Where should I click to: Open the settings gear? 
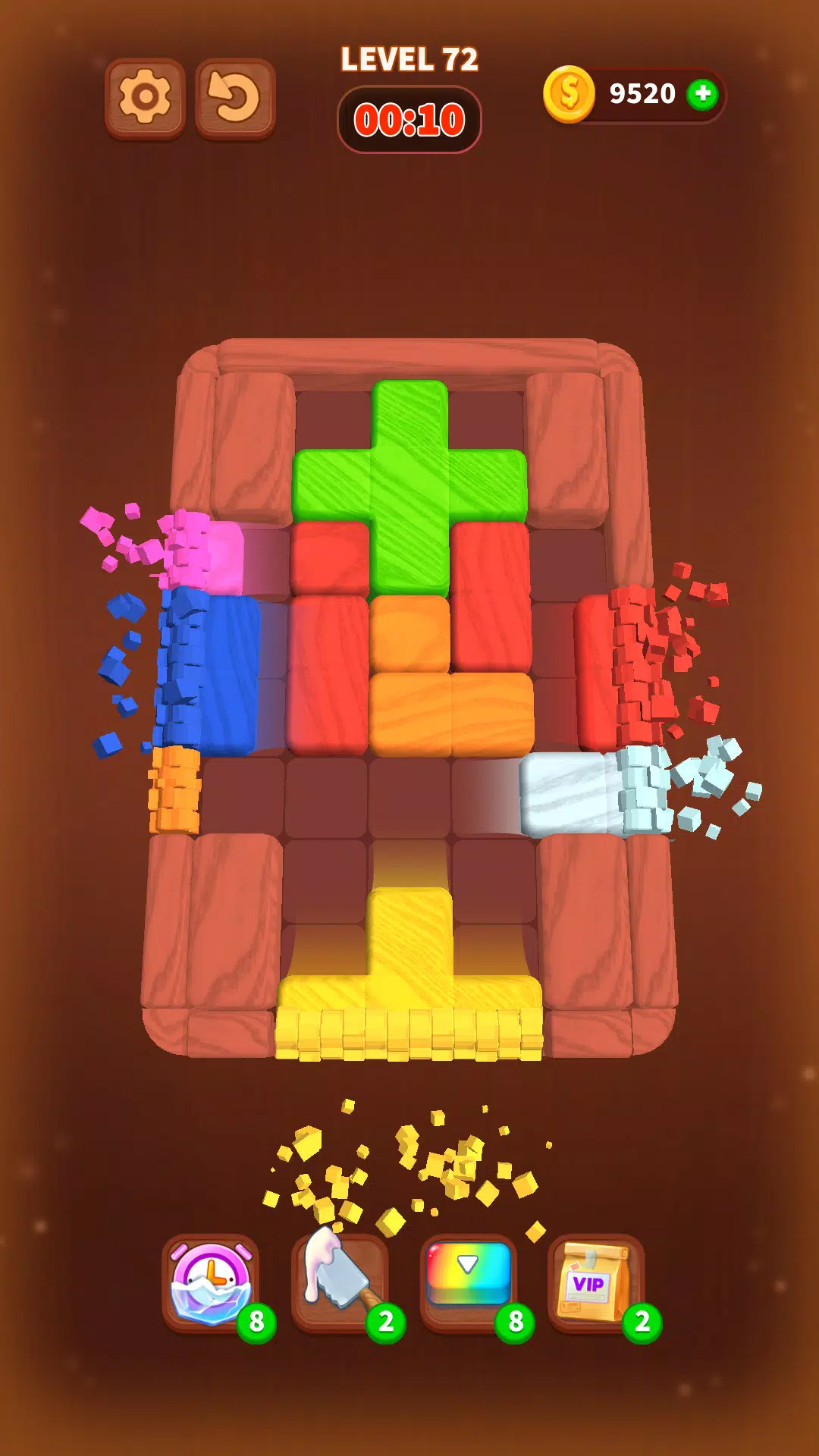click(x=145, y=99)
